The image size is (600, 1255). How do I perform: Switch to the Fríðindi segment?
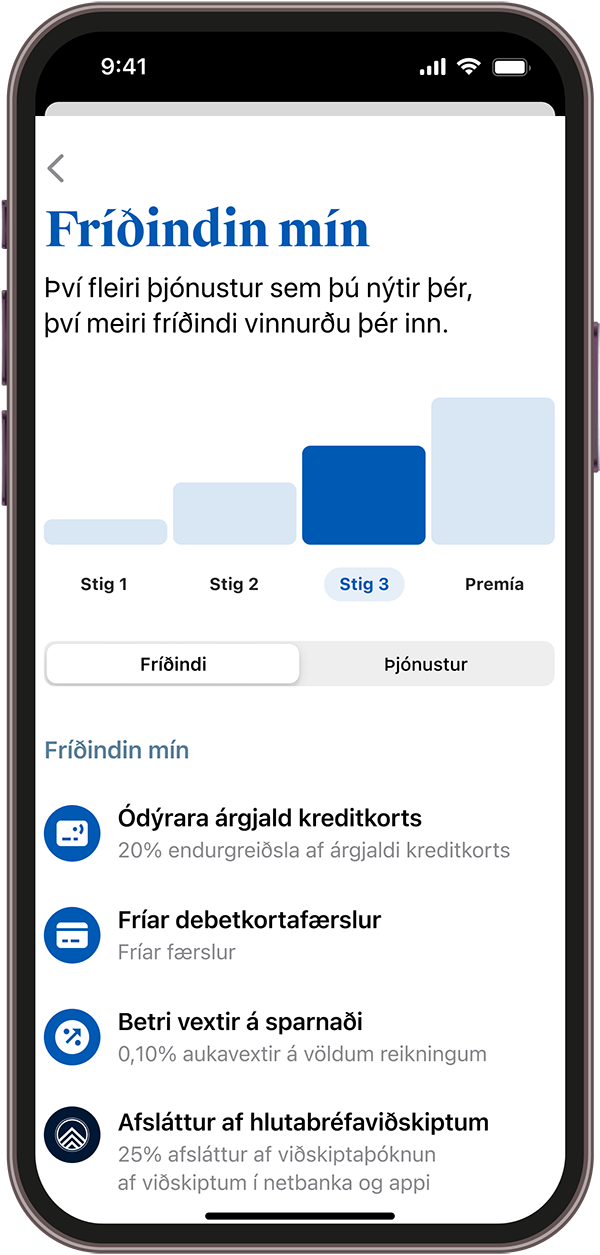click(x=173, y=664)
